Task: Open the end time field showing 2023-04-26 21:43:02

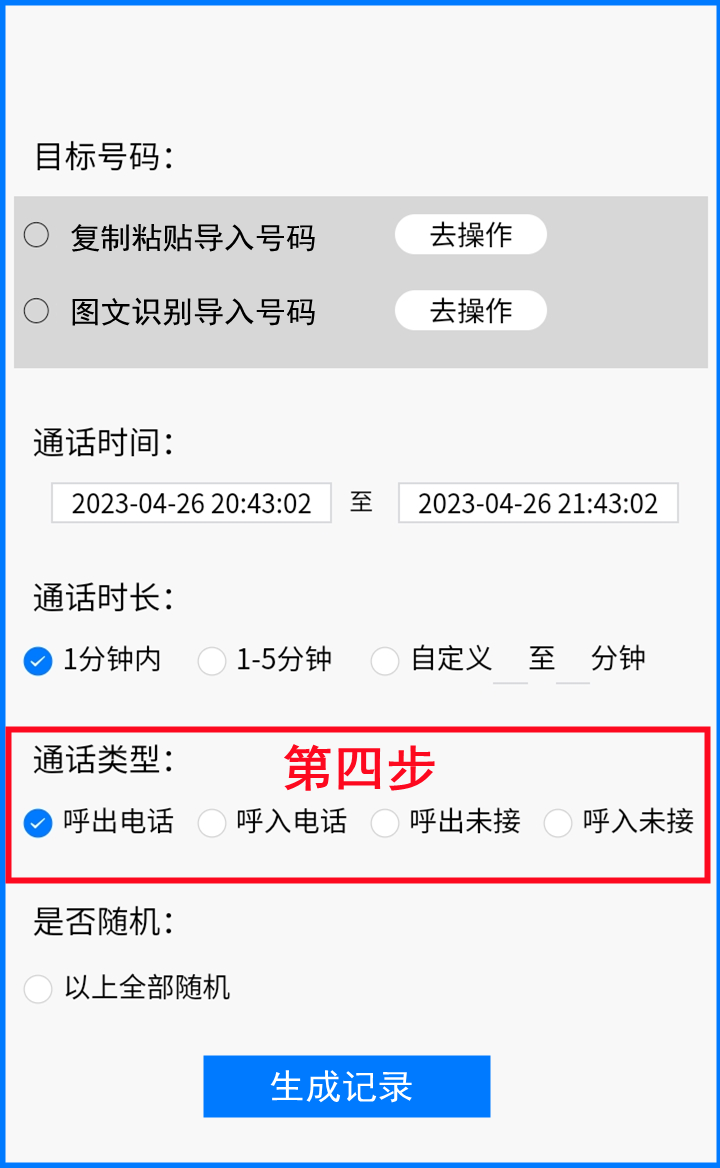Action: 538,503
